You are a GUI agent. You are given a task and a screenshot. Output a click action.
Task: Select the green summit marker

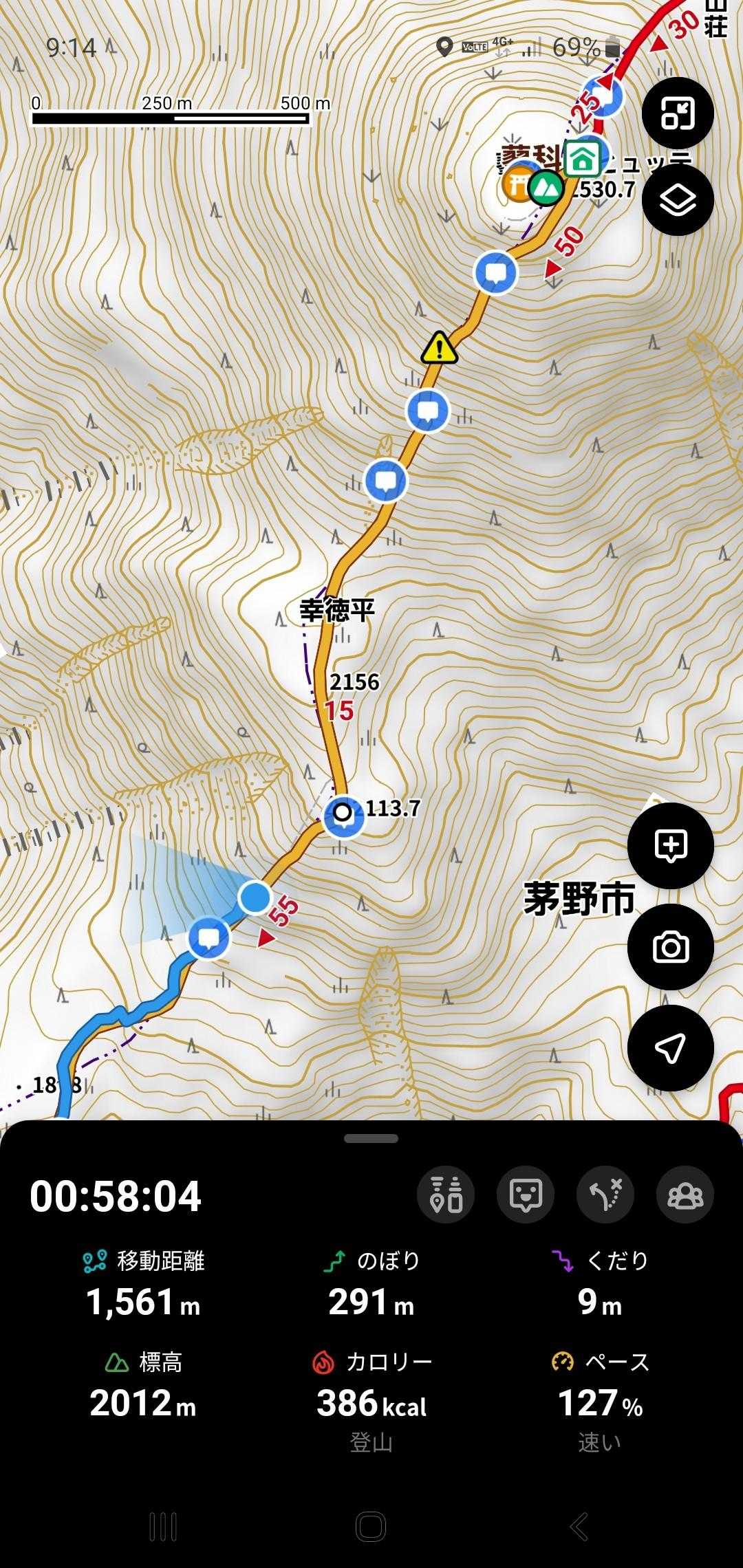click(546, 186)
